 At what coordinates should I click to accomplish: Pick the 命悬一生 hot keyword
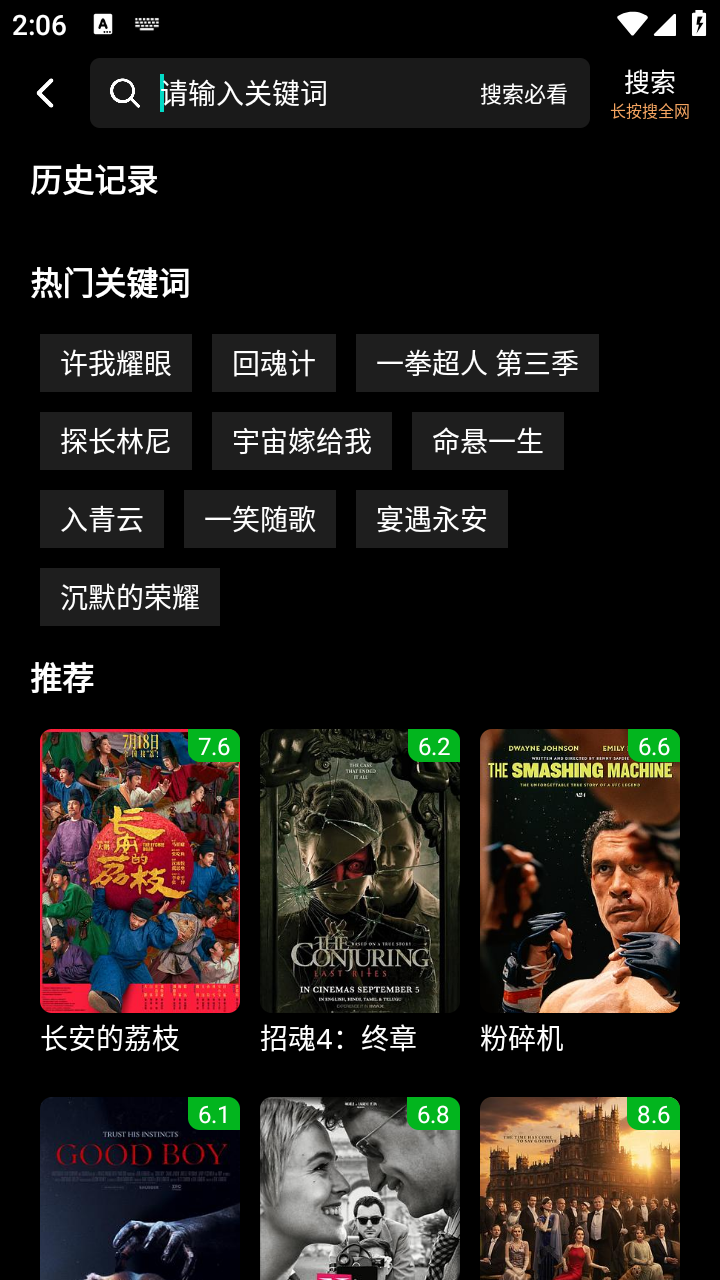pos(487,441)
